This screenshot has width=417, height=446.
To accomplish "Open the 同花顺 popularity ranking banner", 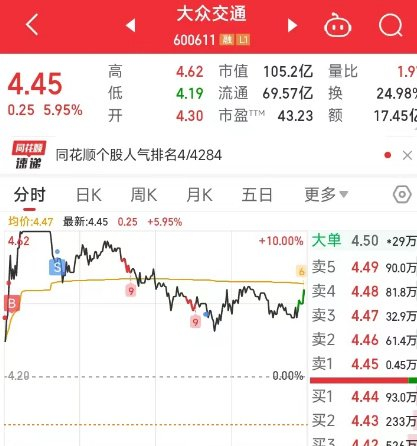I will point(138,155).
